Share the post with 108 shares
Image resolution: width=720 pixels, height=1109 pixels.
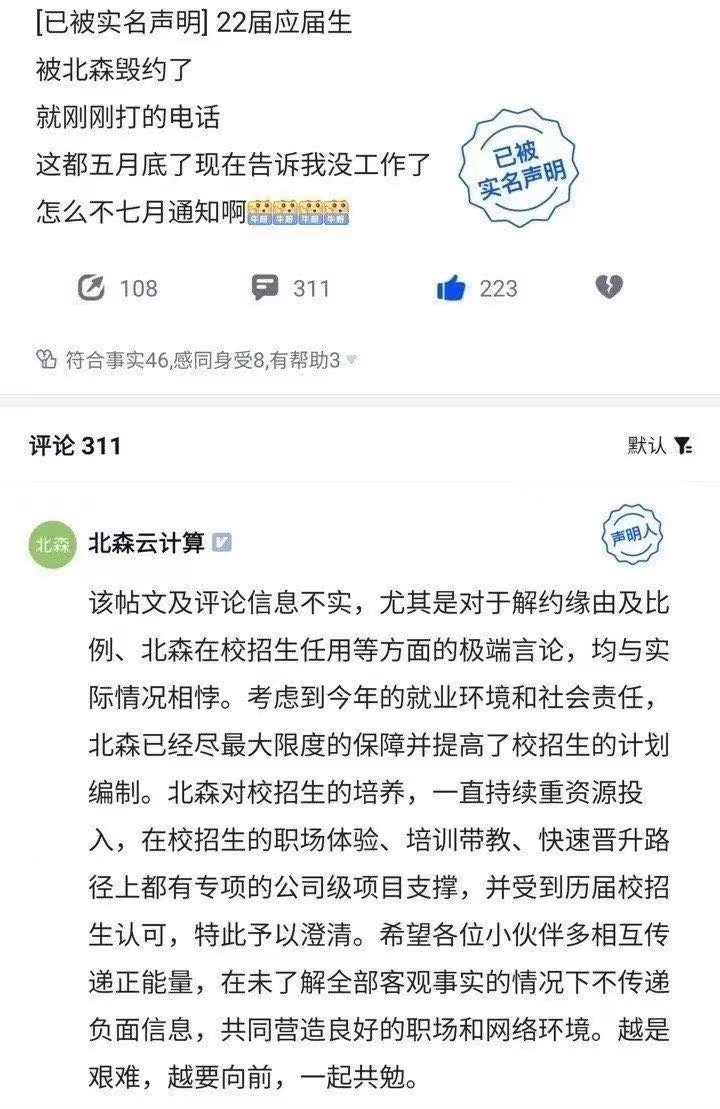coord(92,289)
